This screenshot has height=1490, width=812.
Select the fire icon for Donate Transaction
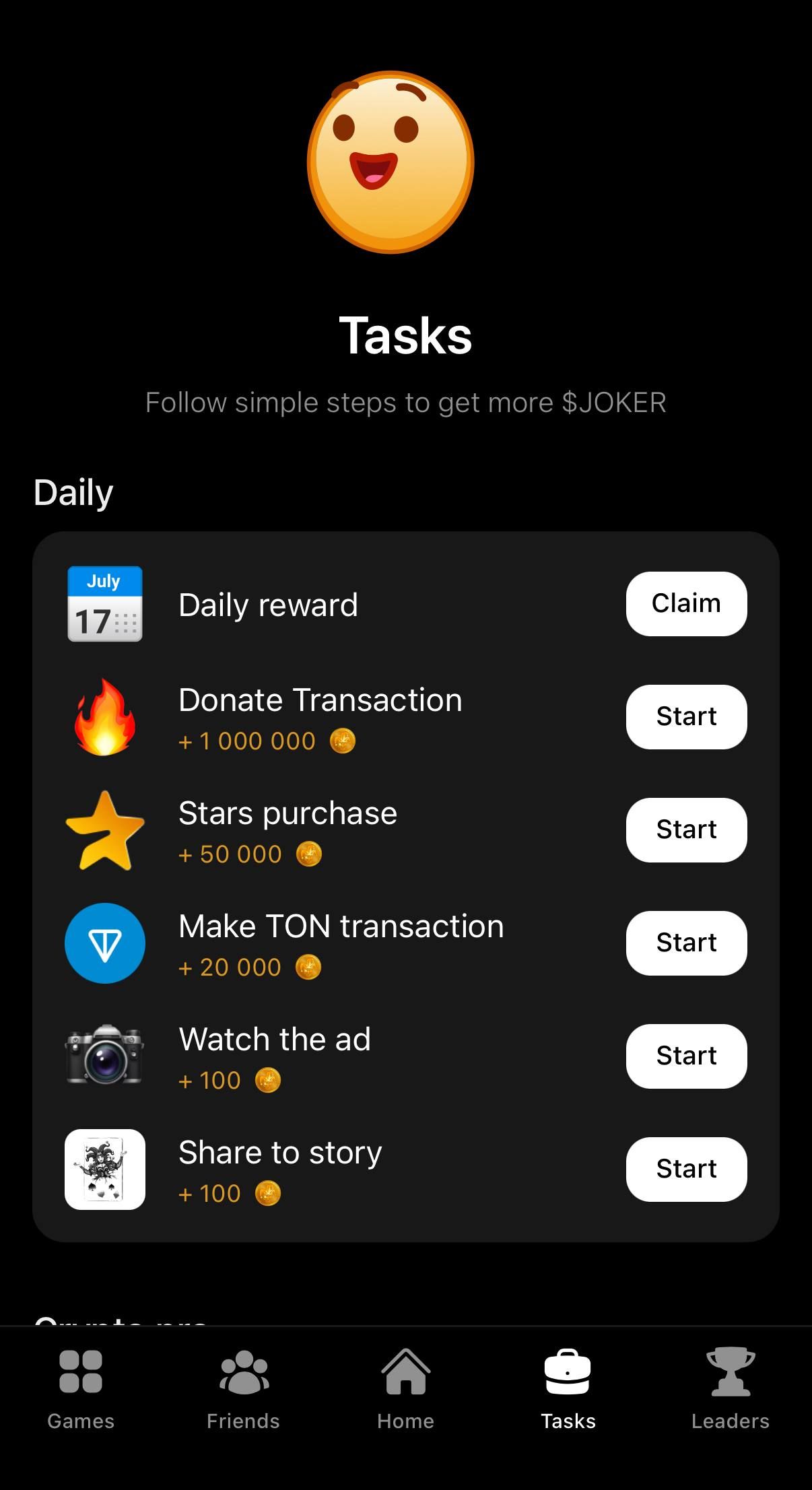click(105, 717)
